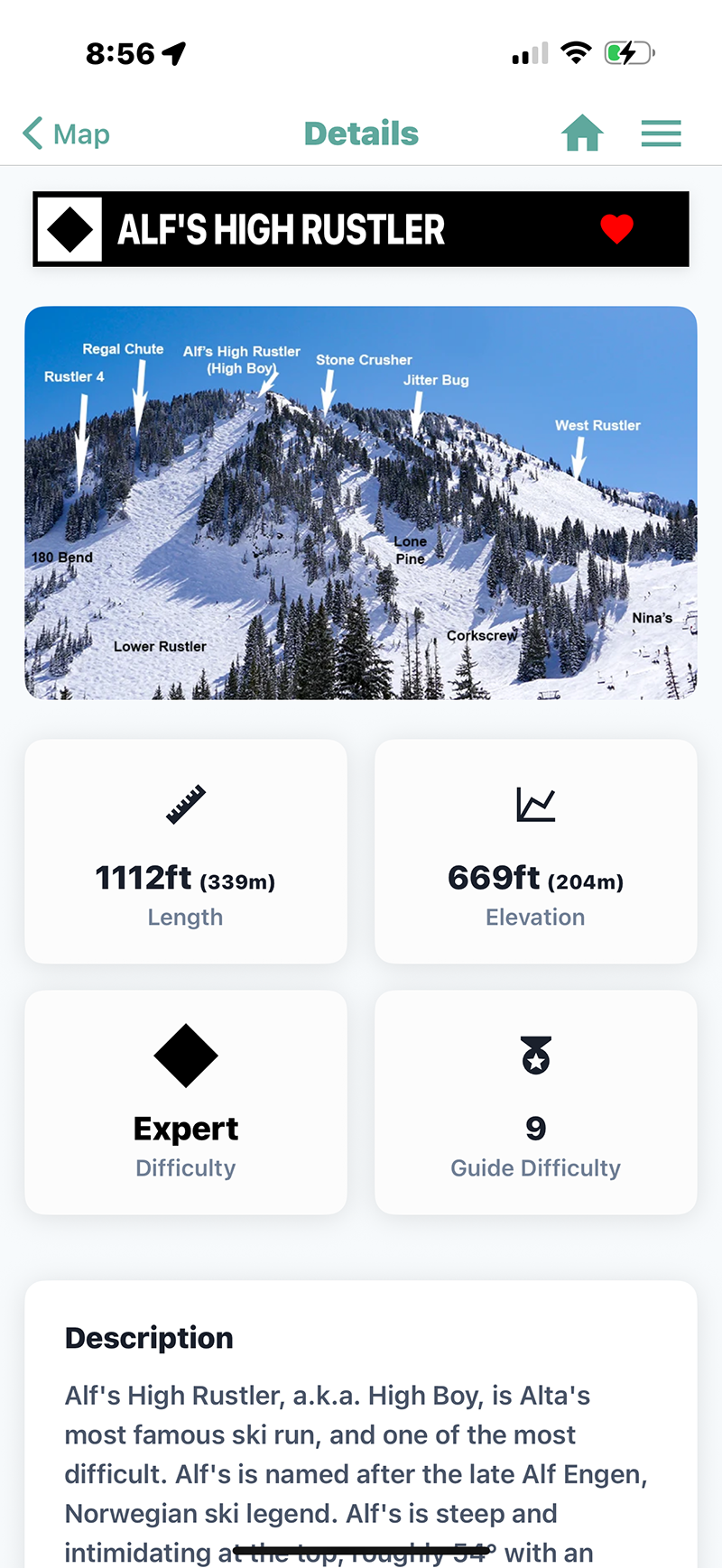Toggle the location arrow next to the clock
Image resolution: width=722 pixels, height=1568 pixels.
(x=173, y=51)
